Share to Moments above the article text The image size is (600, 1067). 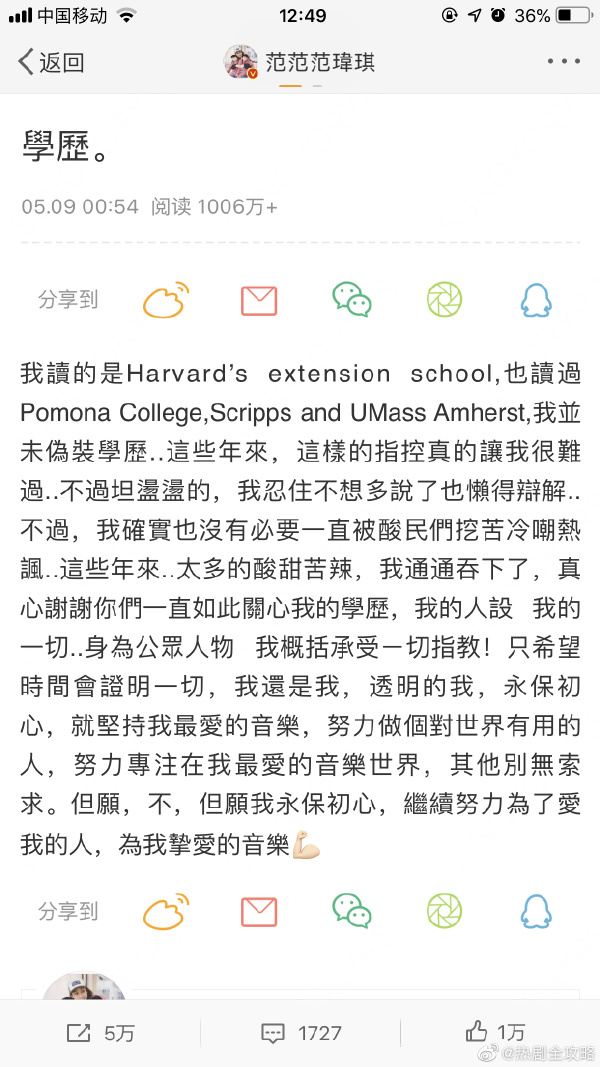pos(444,299)
